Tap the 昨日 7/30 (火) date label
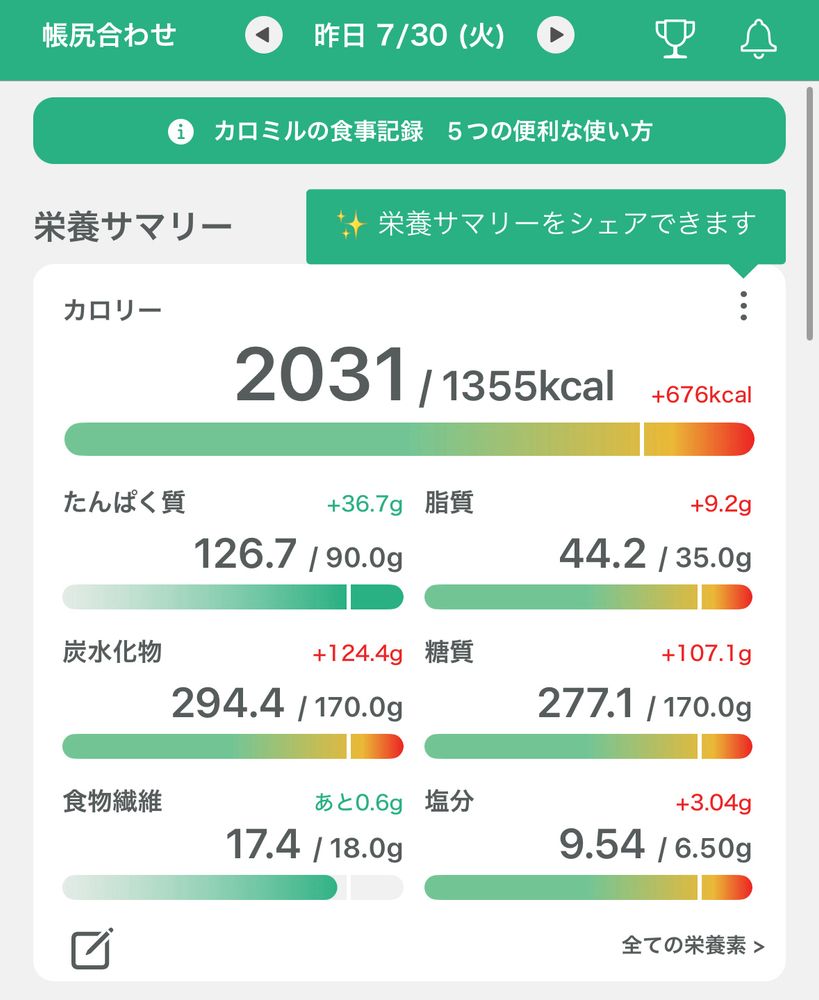Screen dimensions: 819x1000 click(x=409, y=35)
